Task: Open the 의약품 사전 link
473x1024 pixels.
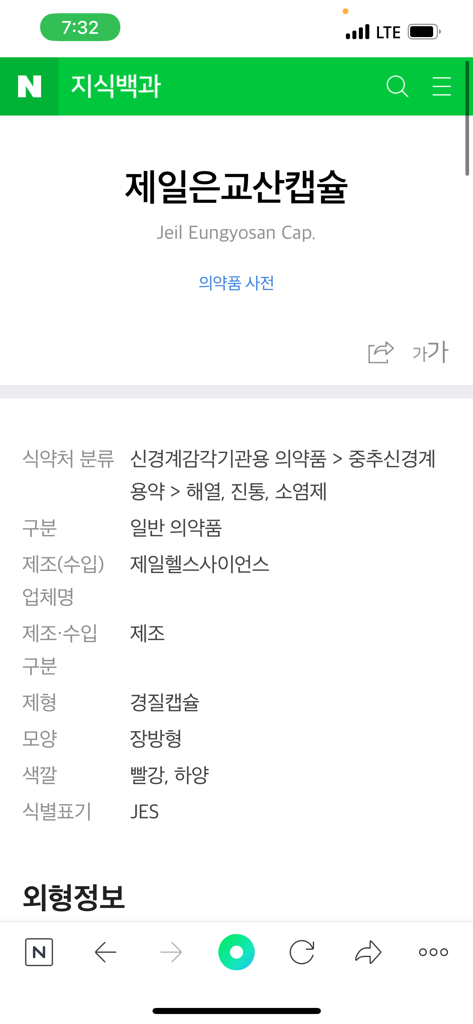Action: click(x=236, y=283)
